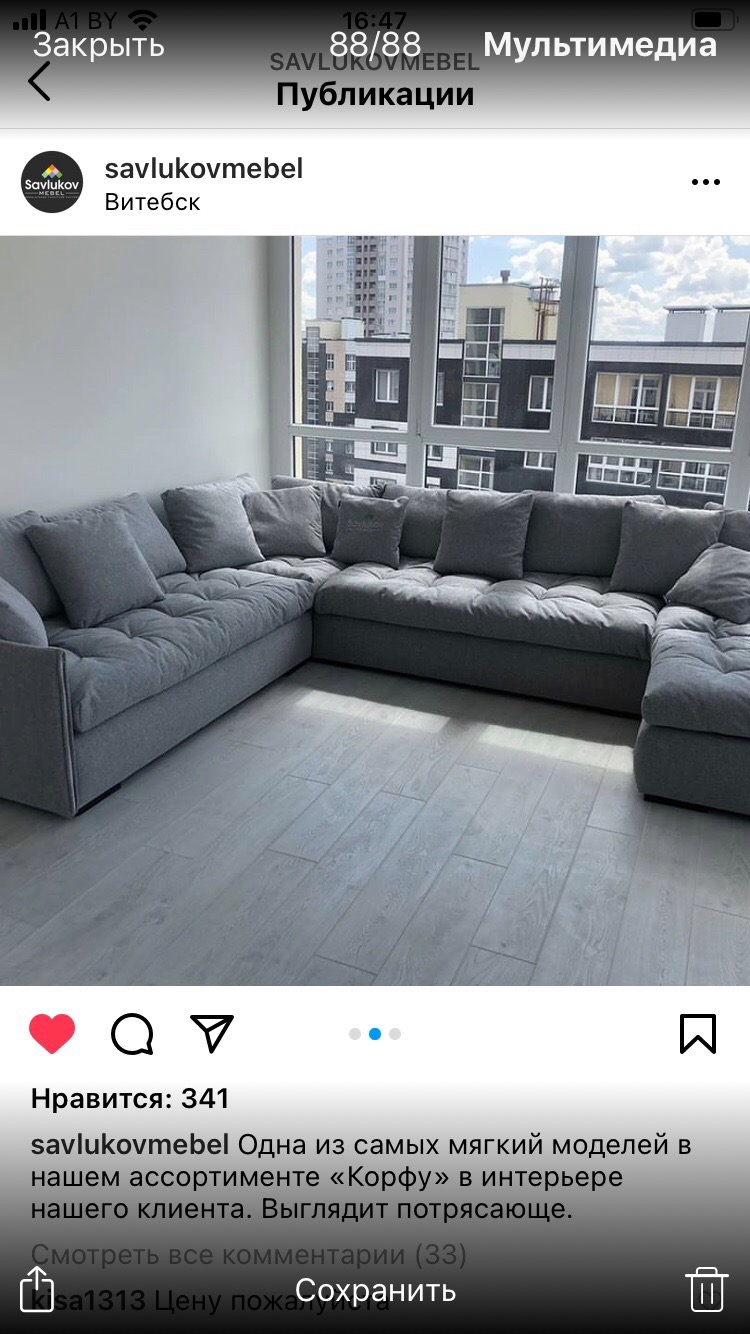Share this image
This screenshot has height=1334, width=750.
(36, 1288)
